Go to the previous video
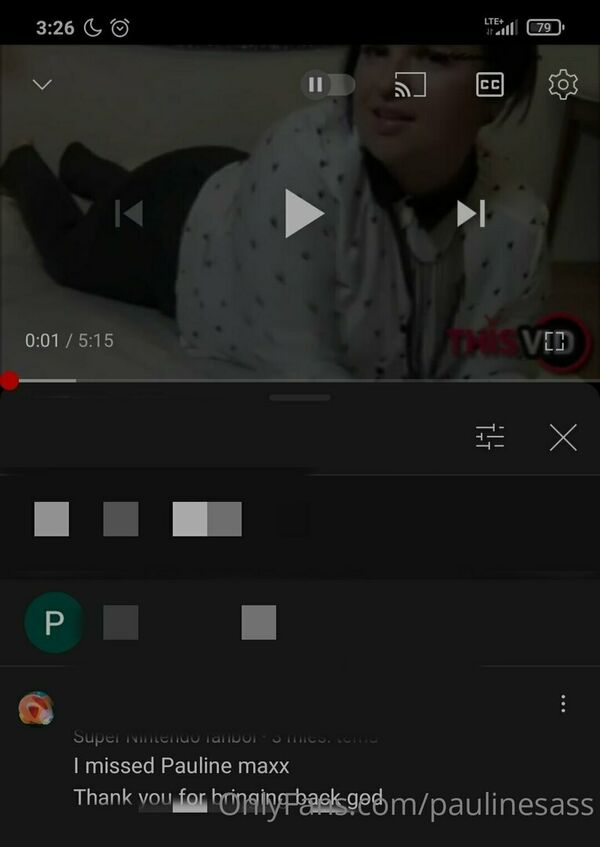600x847 pixels. [x=129, y=213]
